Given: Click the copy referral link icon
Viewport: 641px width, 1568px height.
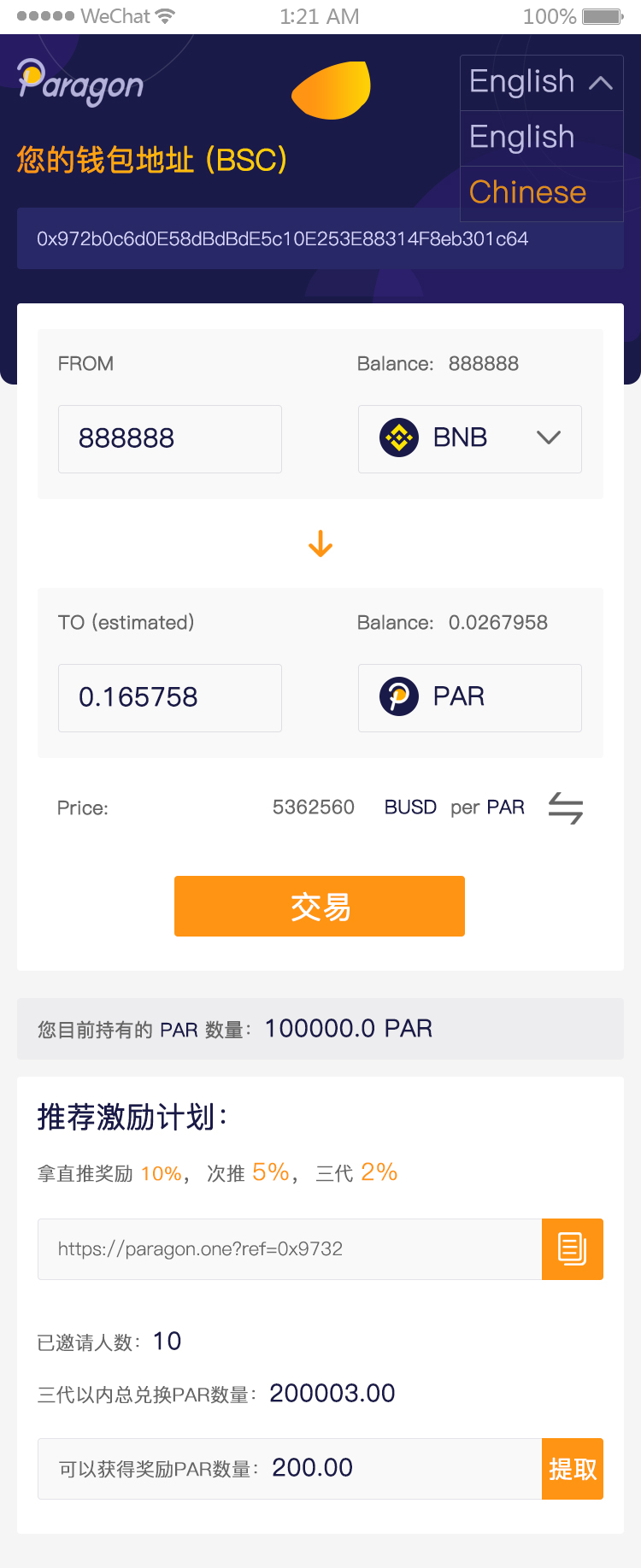Looking at the screenshot, I should [x=573, y=1248].
